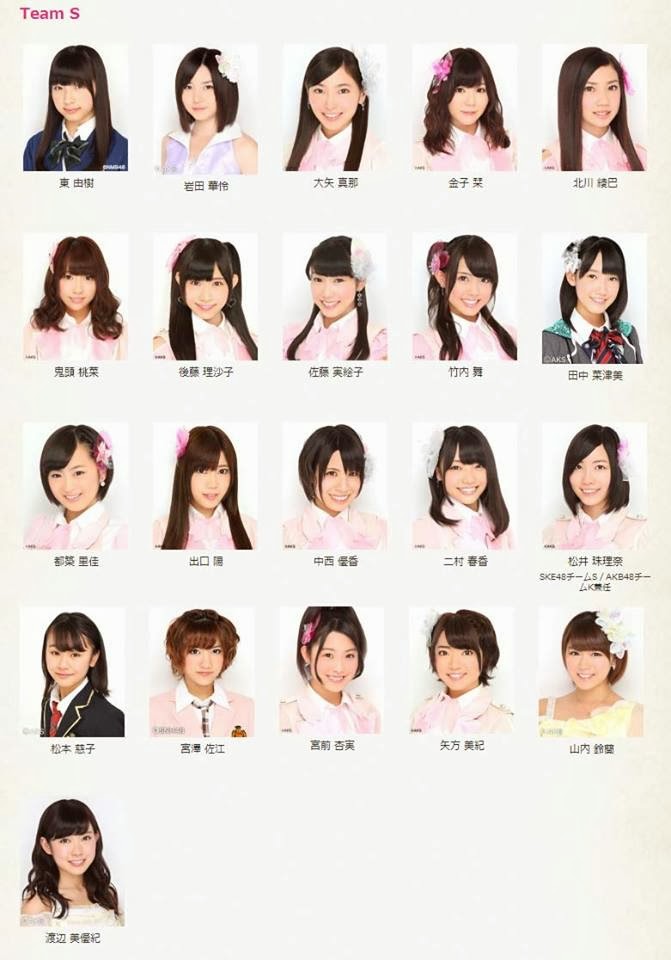Open 東 由樹's member profile
Image resolution: width=671 pixels, height=960 pixels.
pyautogui.click(x=75, y=108)
